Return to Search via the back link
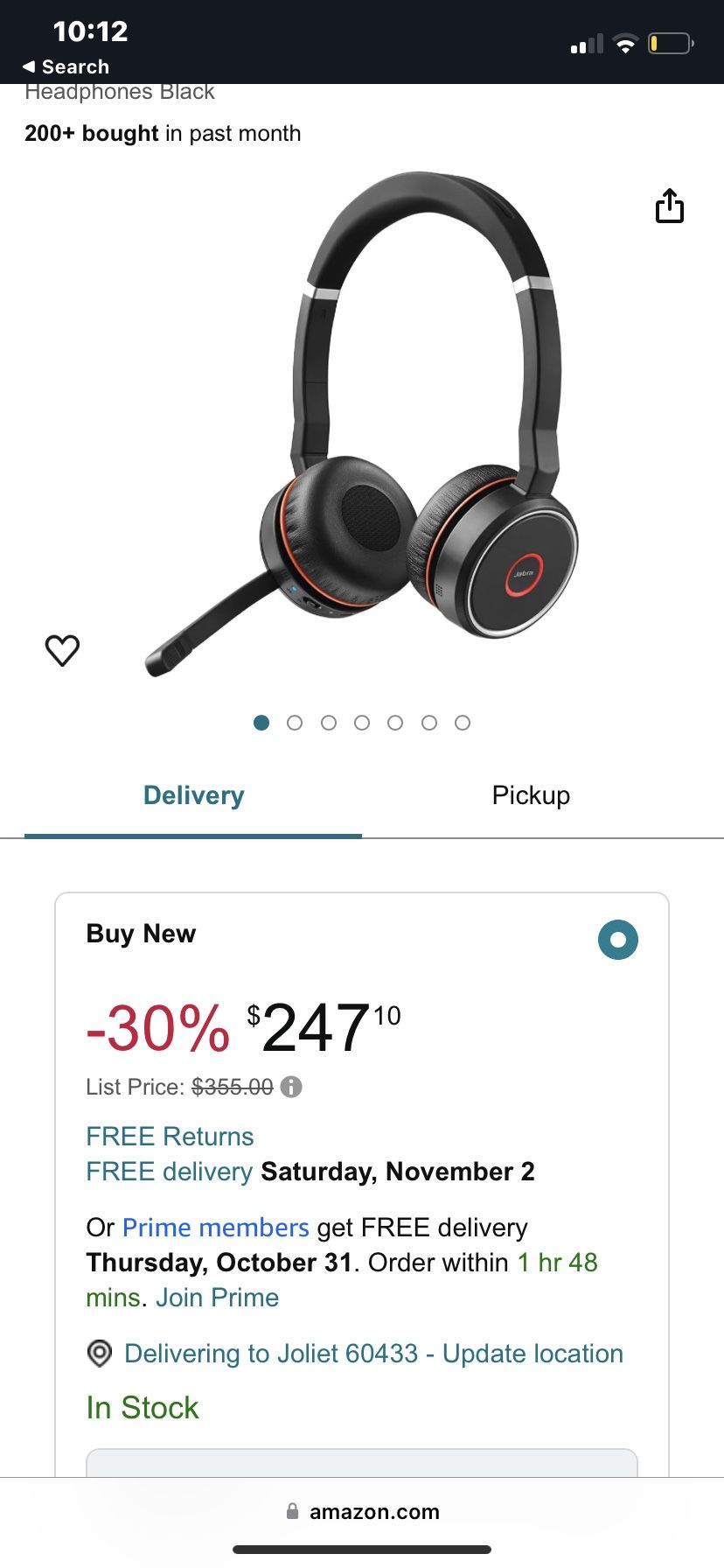Viewport: 724px width, 1568px height. tap(66, 66)
